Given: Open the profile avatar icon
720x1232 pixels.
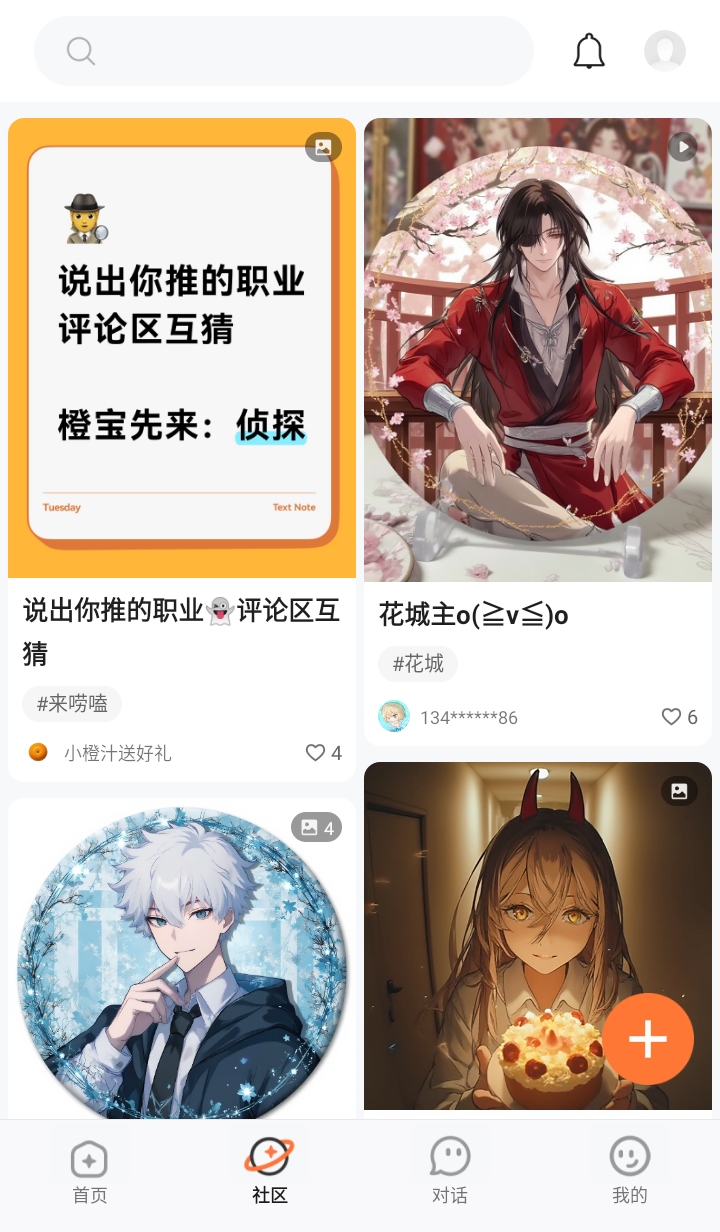Looking at the screenshot, I should point(665,51).
